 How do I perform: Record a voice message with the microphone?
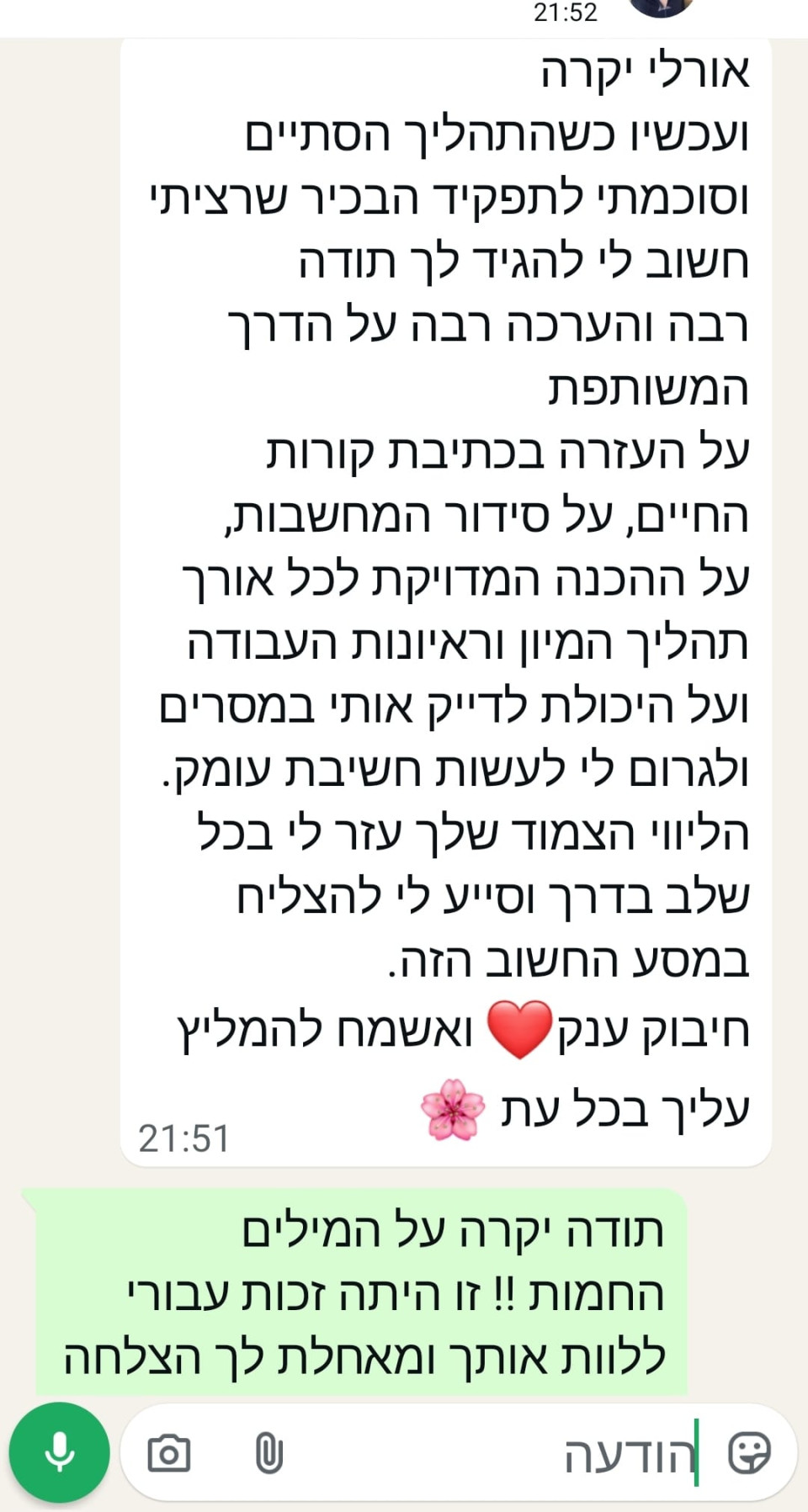point(59,1452)
